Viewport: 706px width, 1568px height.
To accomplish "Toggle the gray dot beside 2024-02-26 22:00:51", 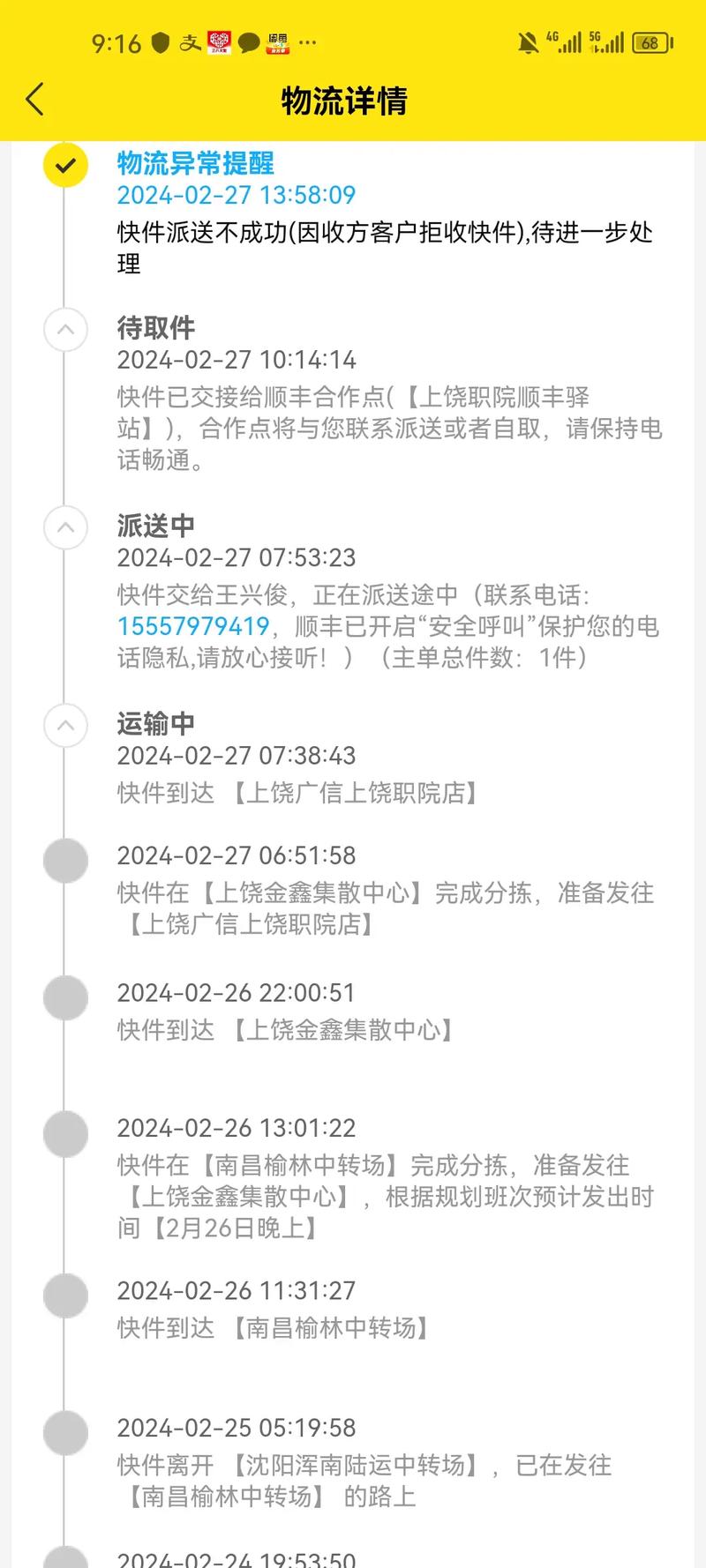I will 64,997.
